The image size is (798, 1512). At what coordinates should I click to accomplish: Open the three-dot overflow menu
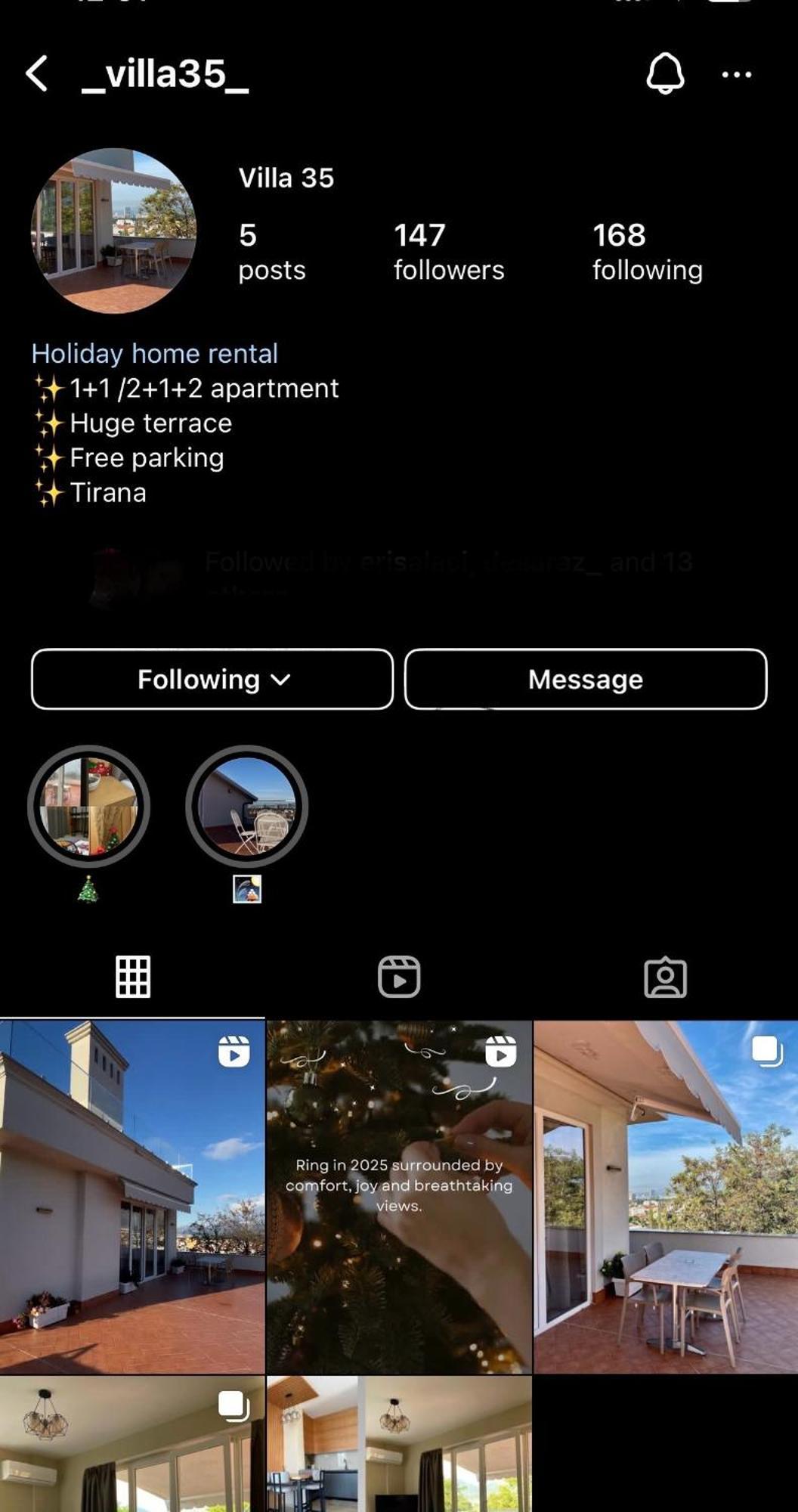[736, 74]
